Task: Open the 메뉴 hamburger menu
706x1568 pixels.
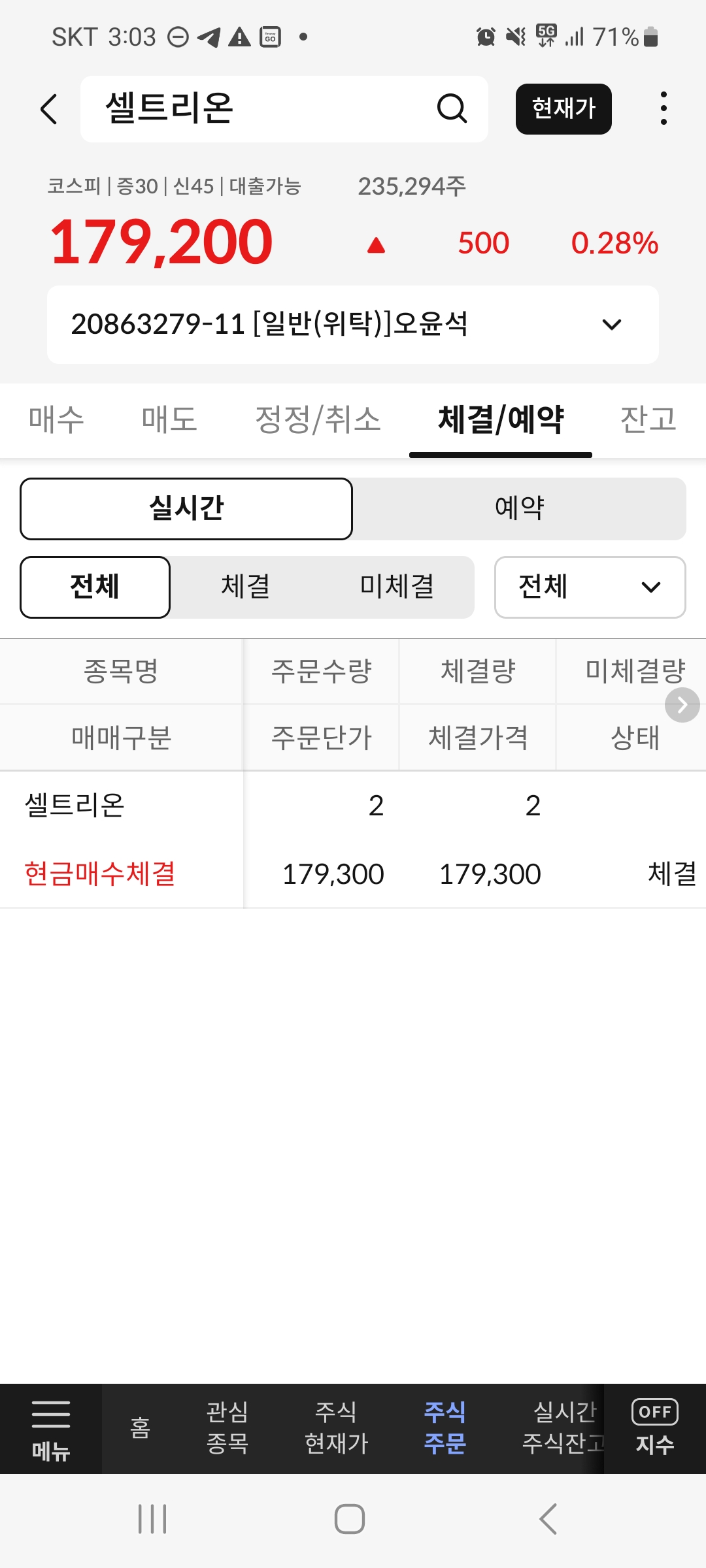Action: (x=51, y=1428)
